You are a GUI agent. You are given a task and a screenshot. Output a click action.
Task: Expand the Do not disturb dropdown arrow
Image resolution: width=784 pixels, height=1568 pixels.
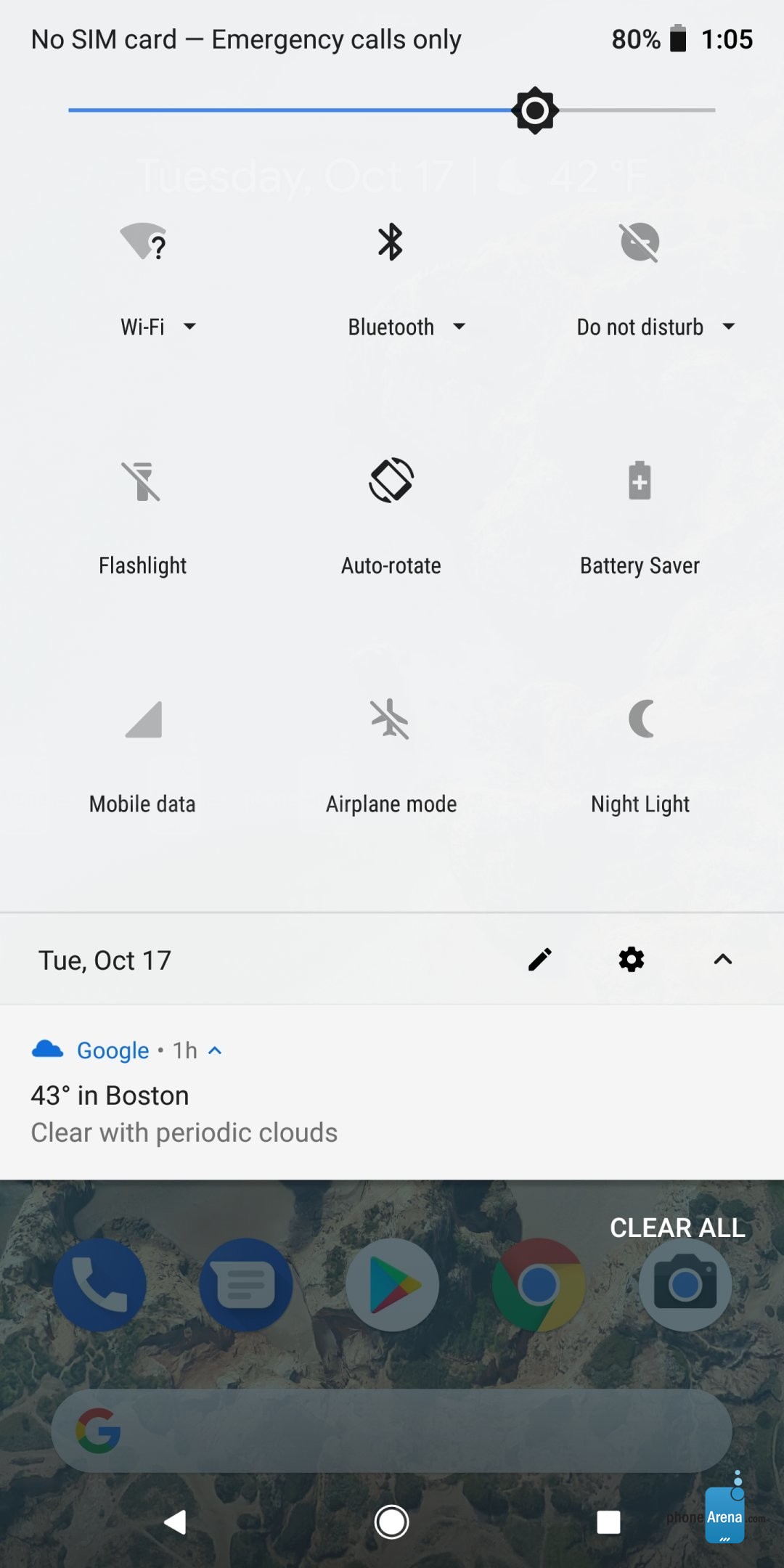[729, 327]
